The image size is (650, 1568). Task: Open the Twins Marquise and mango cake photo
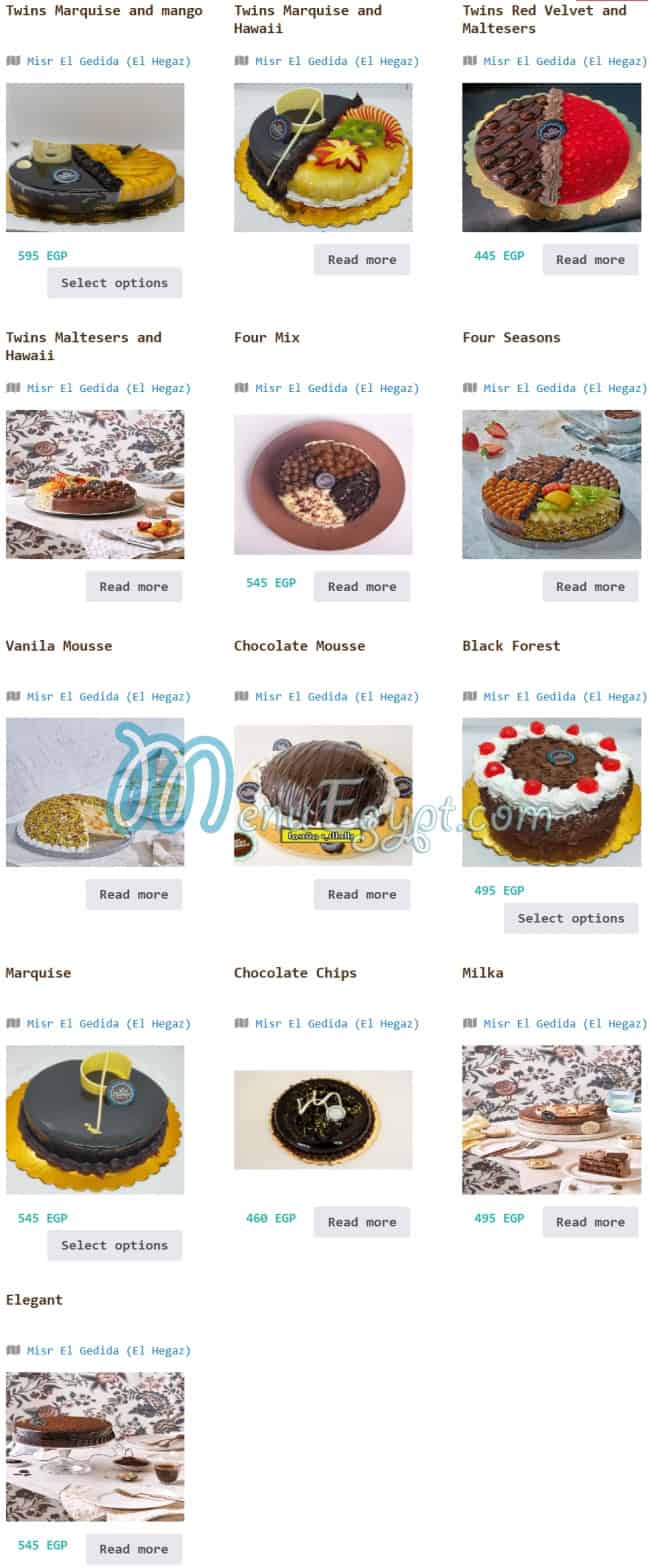(95, 157)
